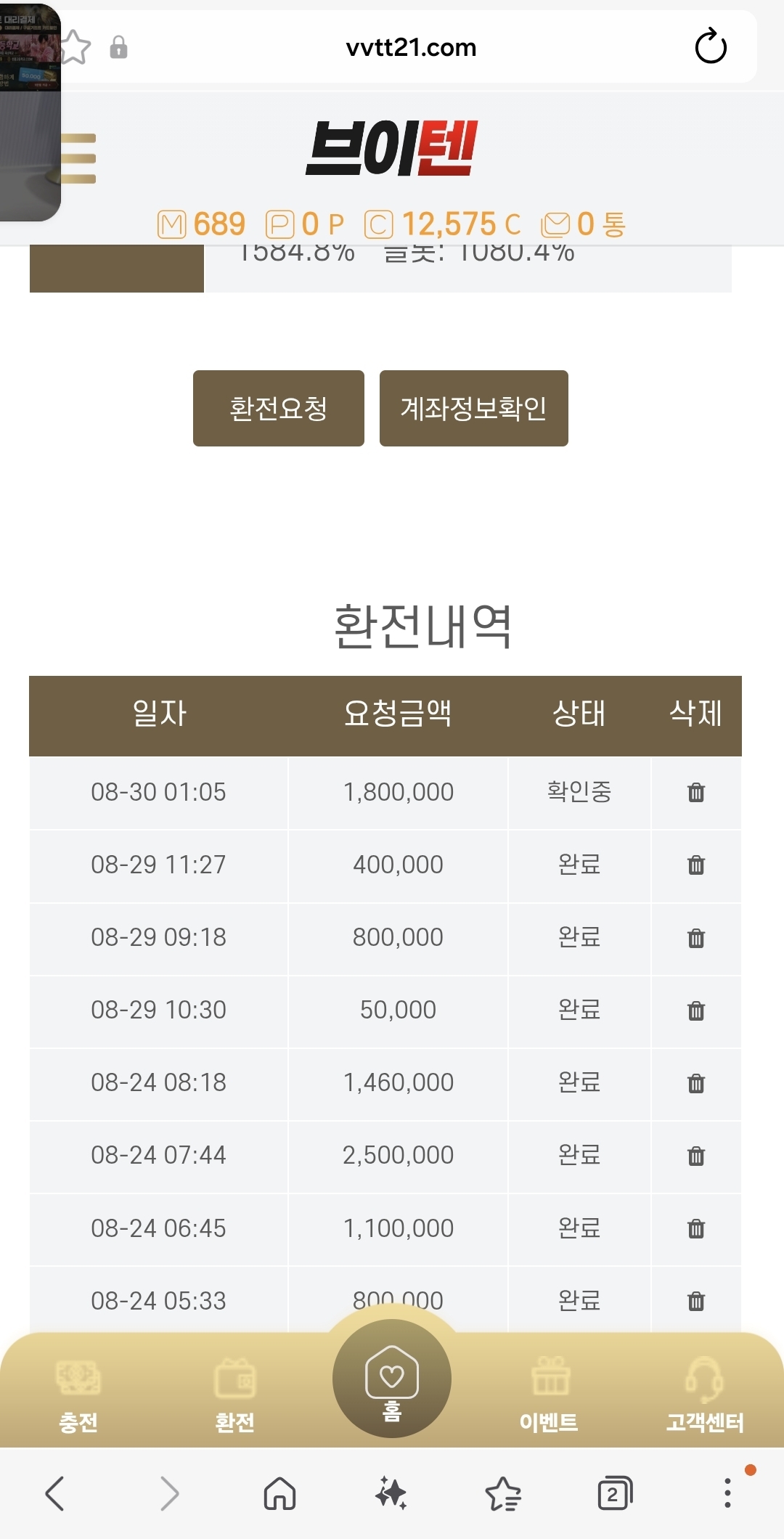Open the browser bookmarks list

point(503,1493)
